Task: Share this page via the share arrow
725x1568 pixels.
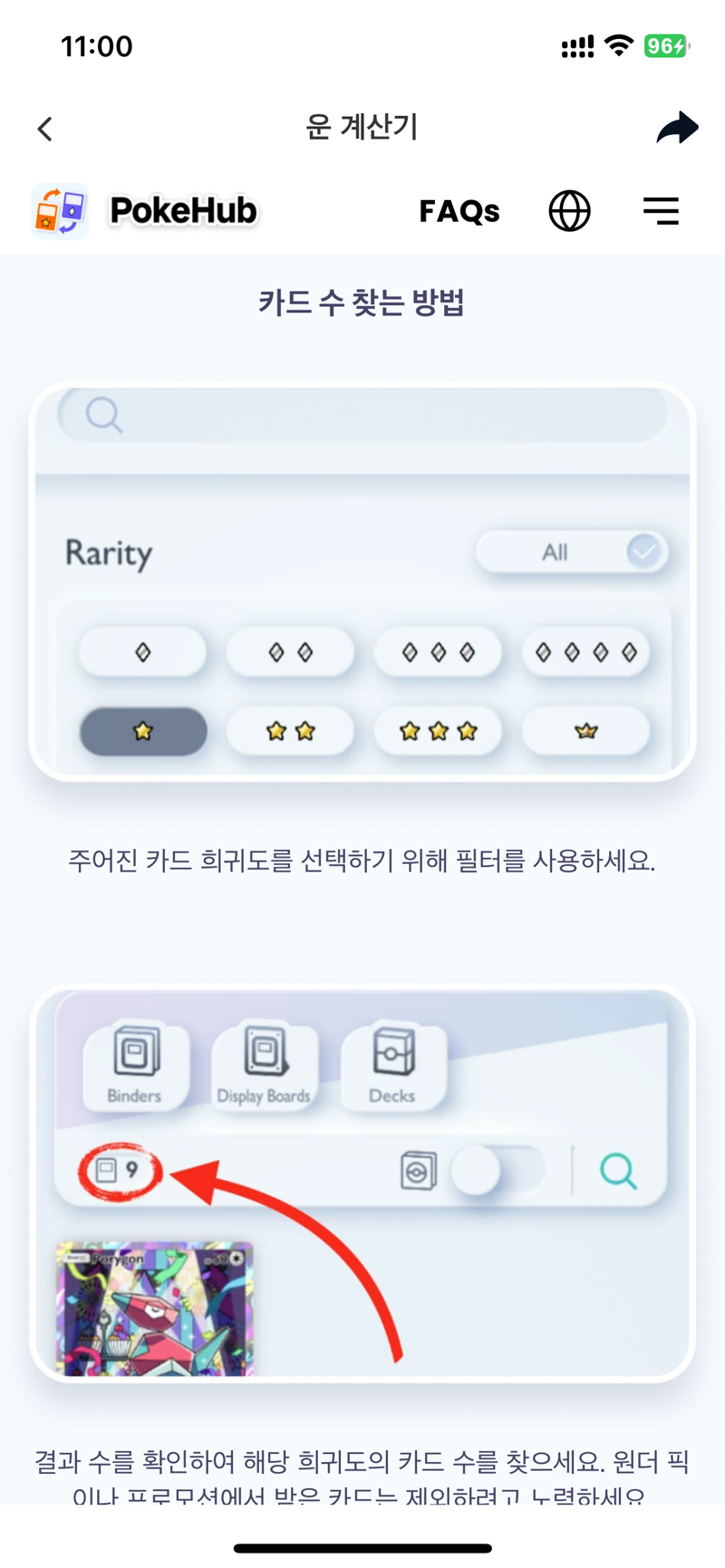Action: pyautogui.click(x=677, y=128)
